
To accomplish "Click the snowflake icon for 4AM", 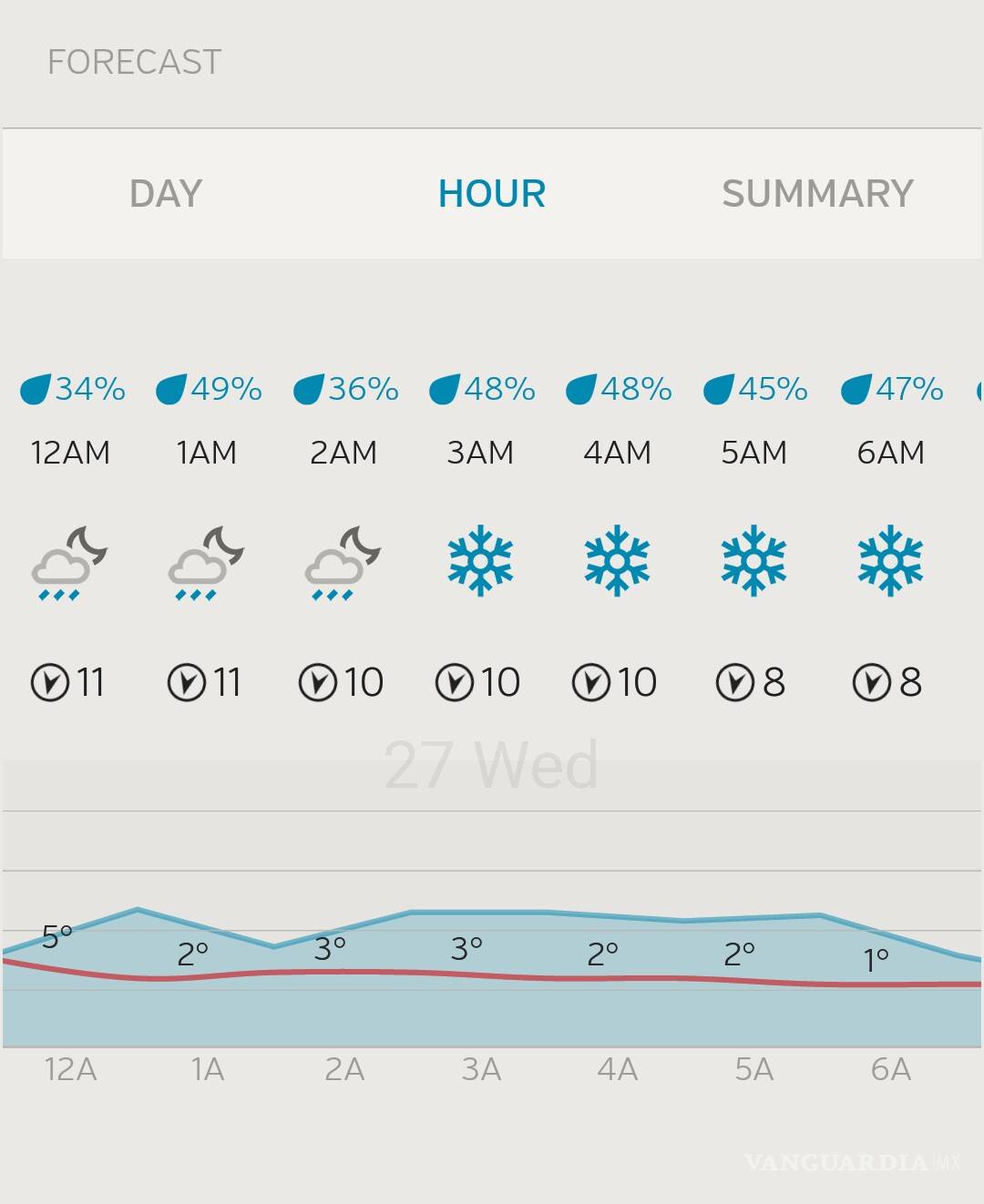I will point(619,562).
